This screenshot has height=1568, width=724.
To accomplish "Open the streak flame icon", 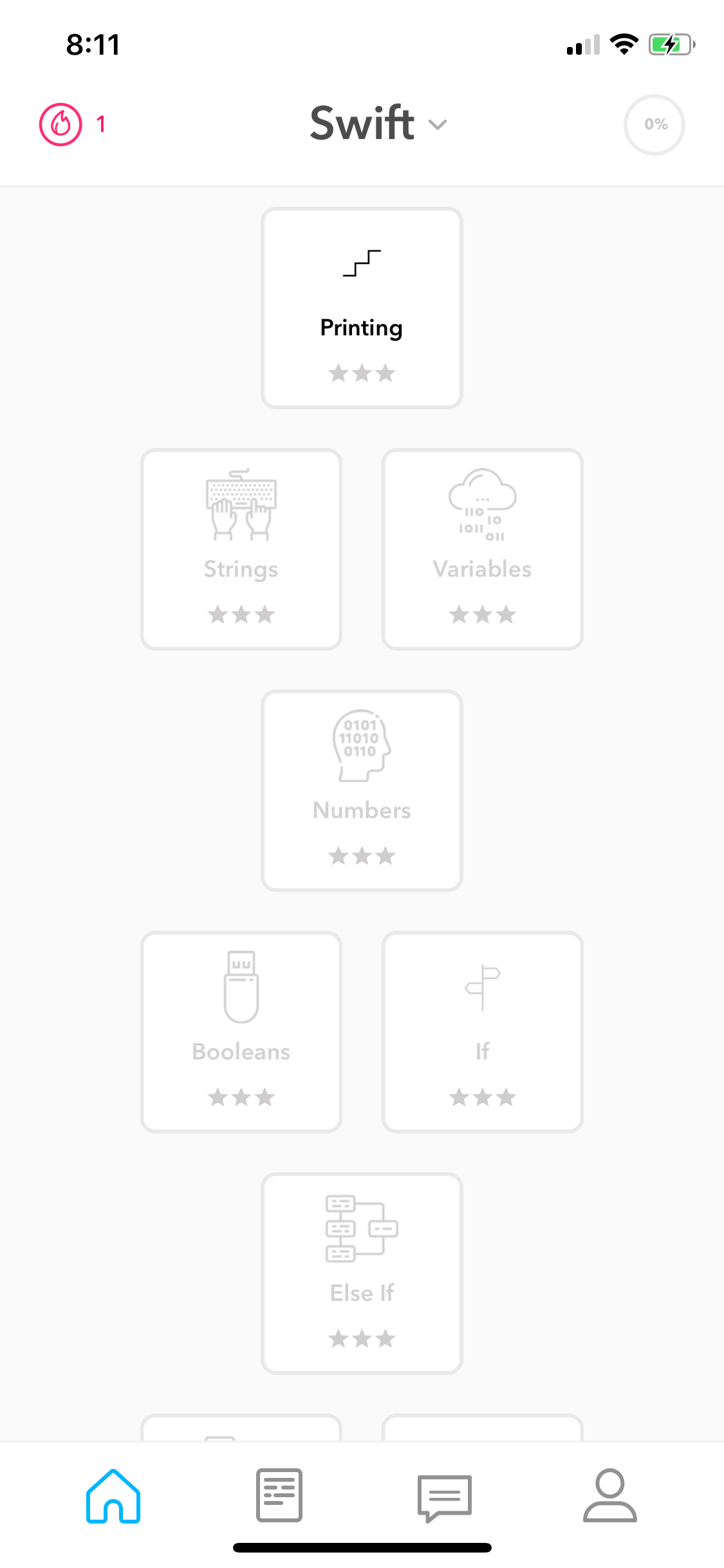I will (x=60, y=124).
